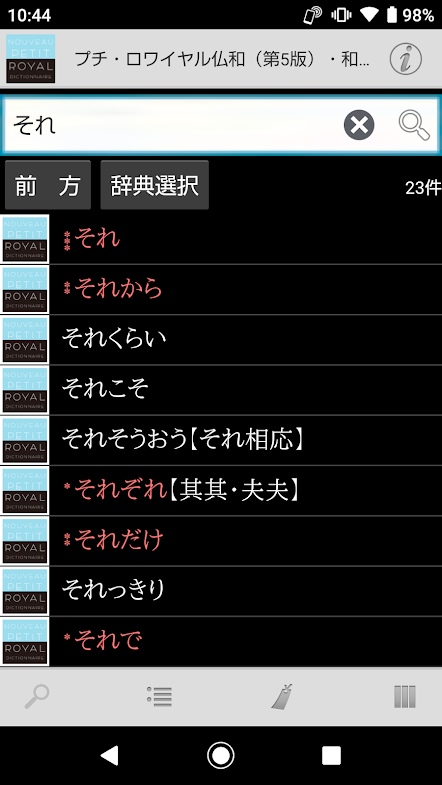Tap the magnifier to run the search

tap(414, 125)
